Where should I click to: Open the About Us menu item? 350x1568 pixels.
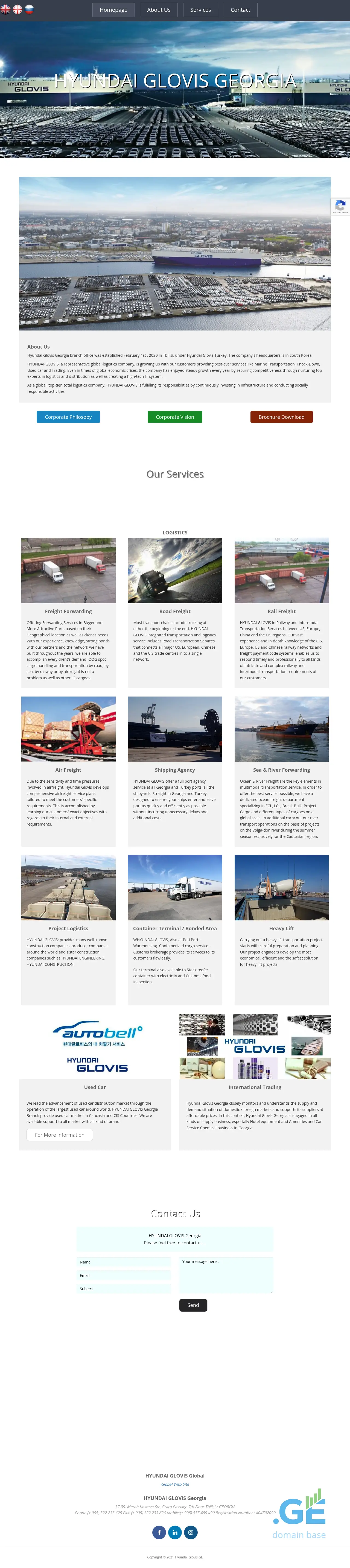159,10
